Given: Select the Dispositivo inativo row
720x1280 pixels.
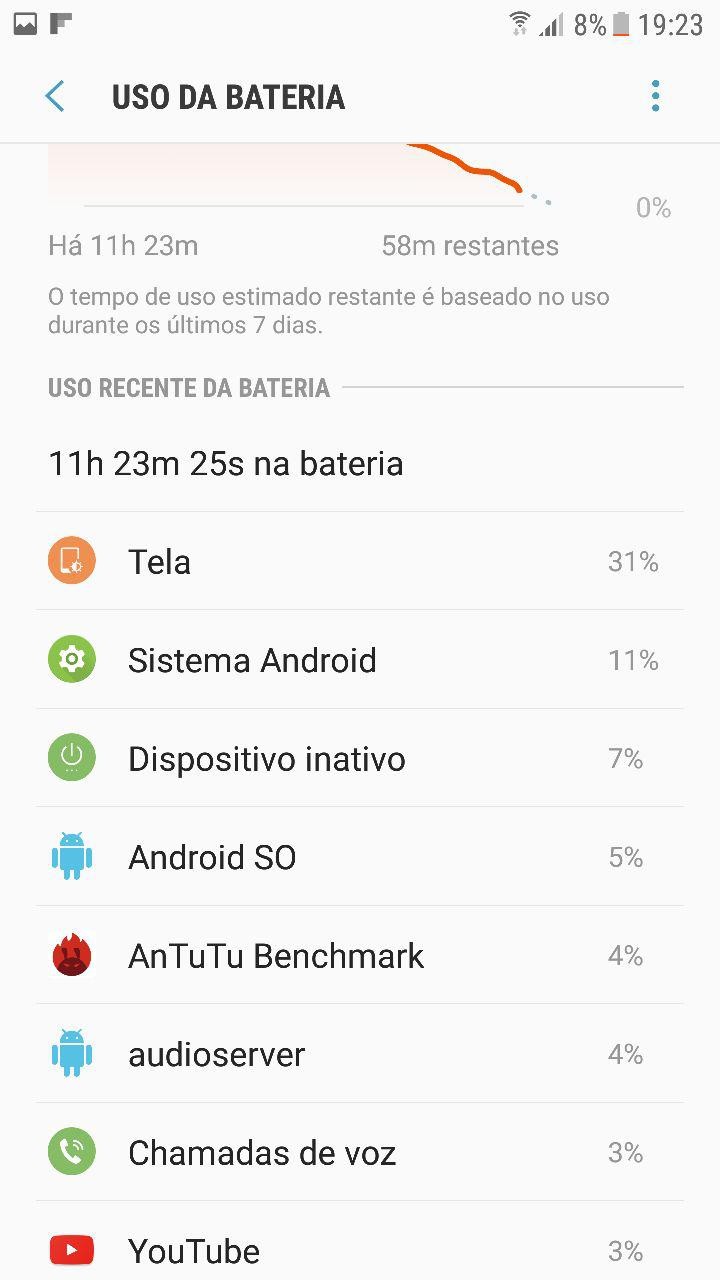Looking at the screenshot, I should pos(360,758).
